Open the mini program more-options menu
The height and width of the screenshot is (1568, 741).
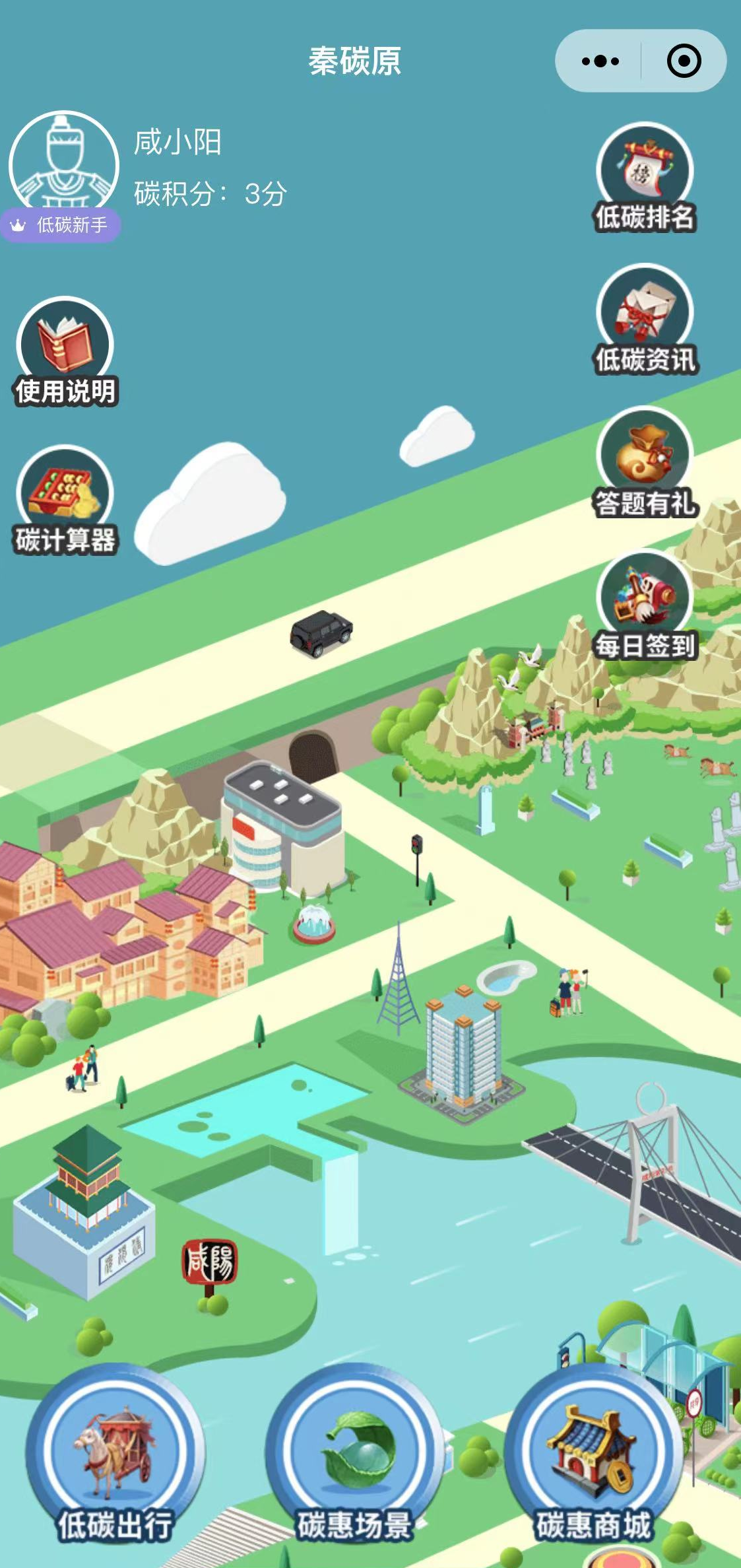point(600,61)
